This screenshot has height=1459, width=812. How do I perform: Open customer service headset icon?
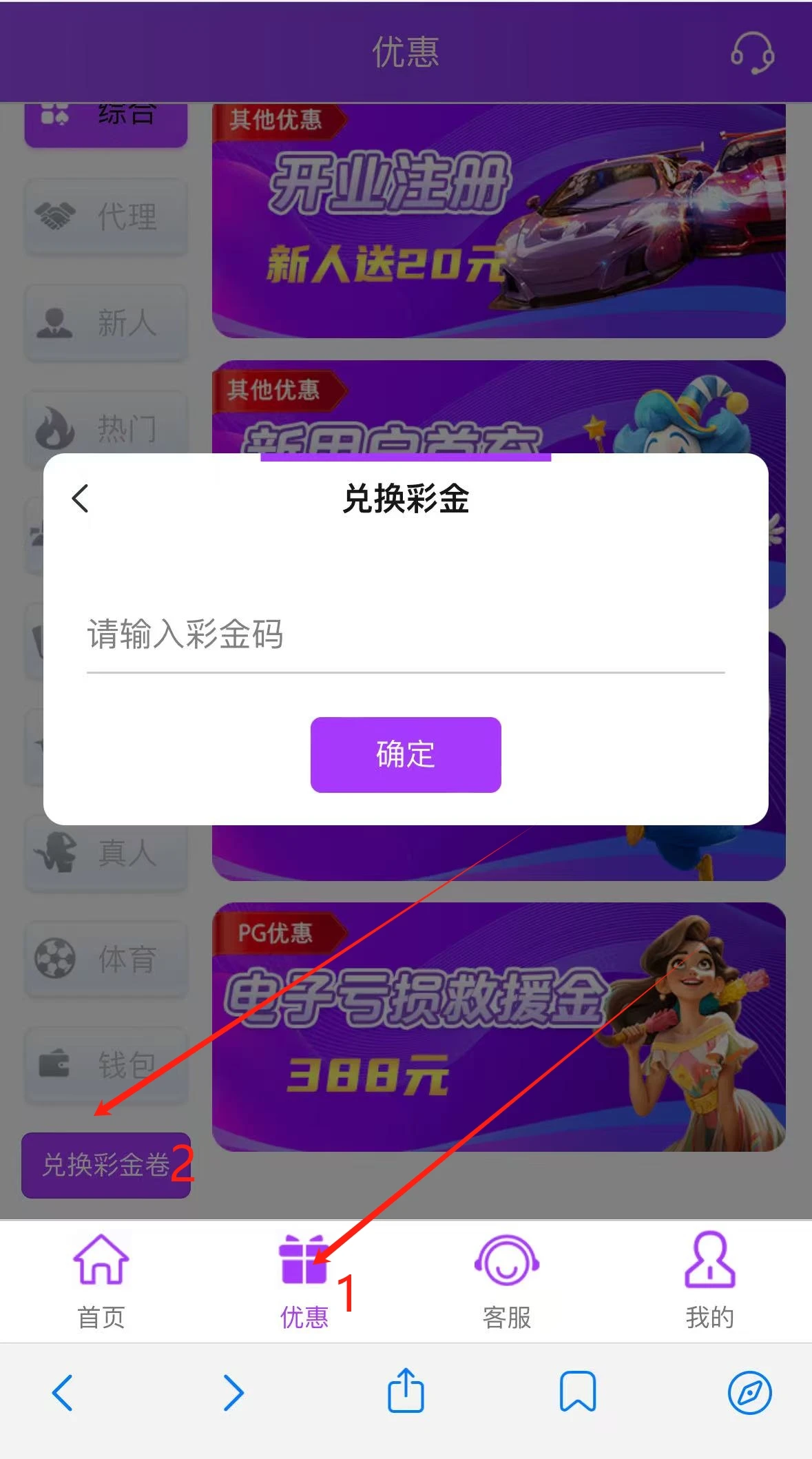751,52
